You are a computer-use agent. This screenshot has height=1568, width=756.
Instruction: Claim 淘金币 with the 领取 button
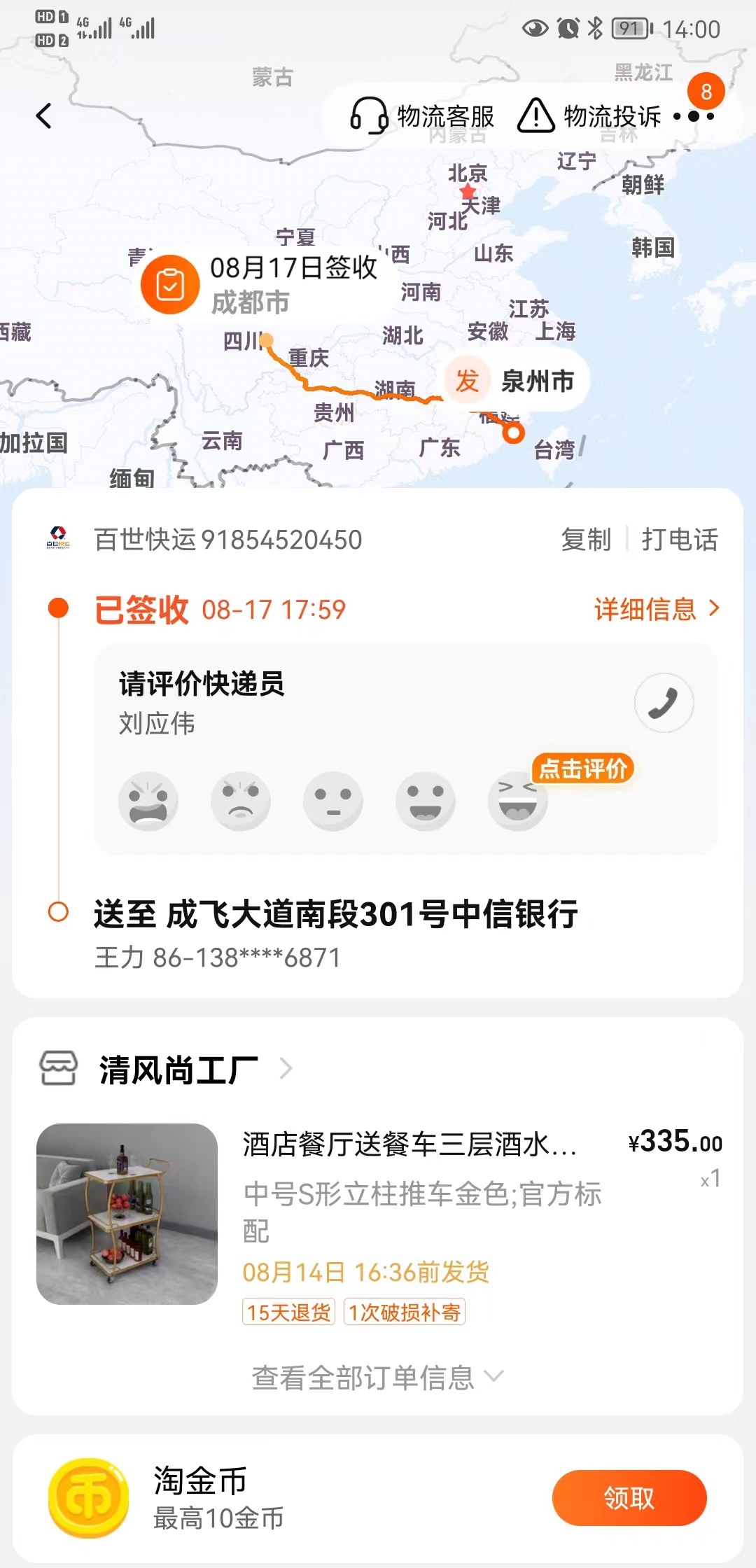coord(629,1498)
